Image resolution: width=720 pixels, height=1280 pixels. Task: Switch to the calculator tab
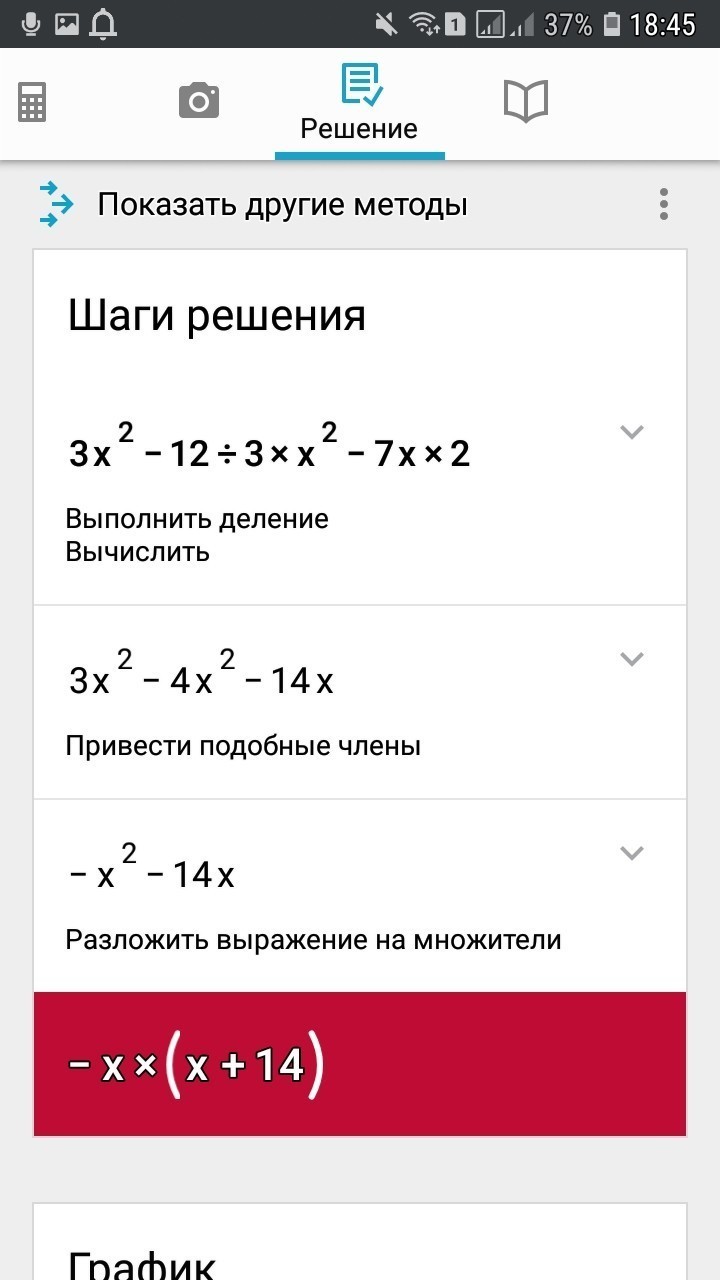coord(32,101)
